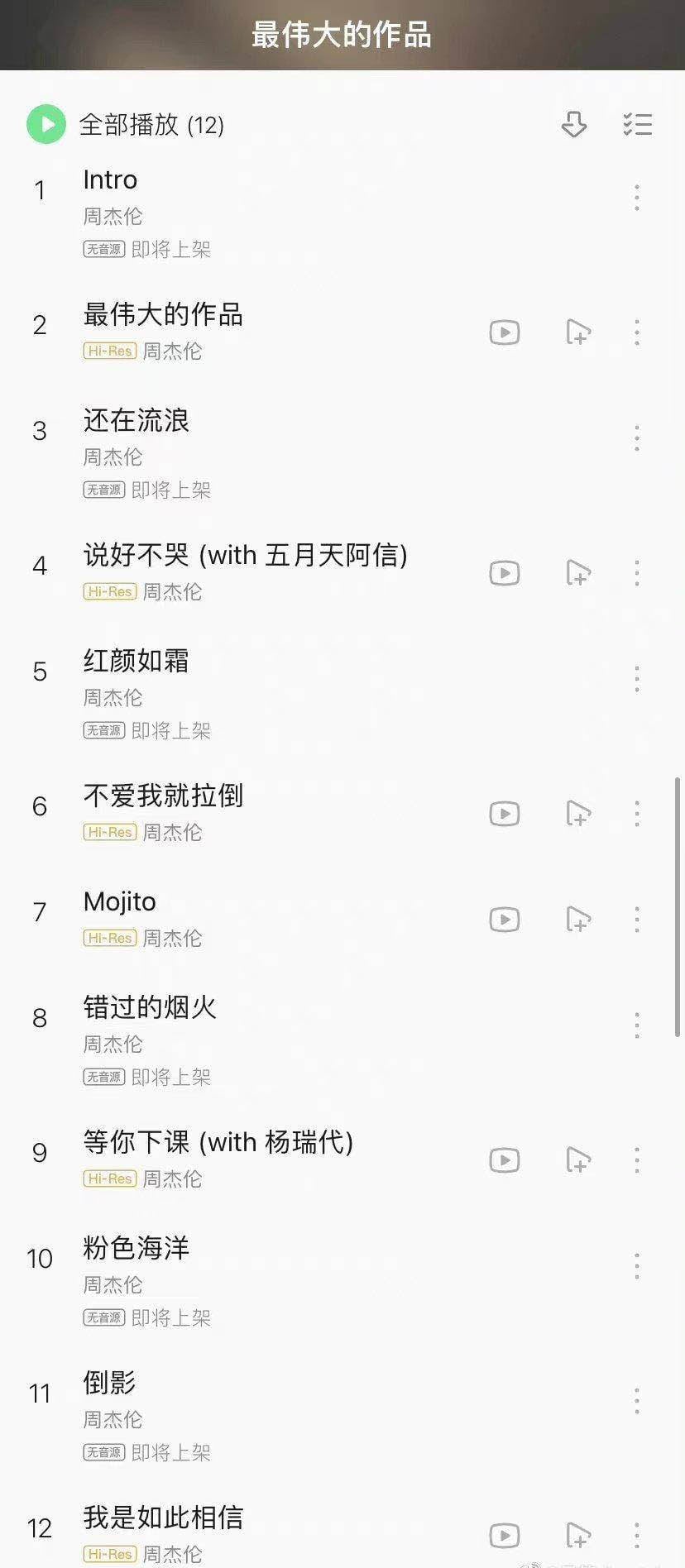This screenshot has width=685, height=1568.
Task: Download all tracks icon
Action: 573,125
